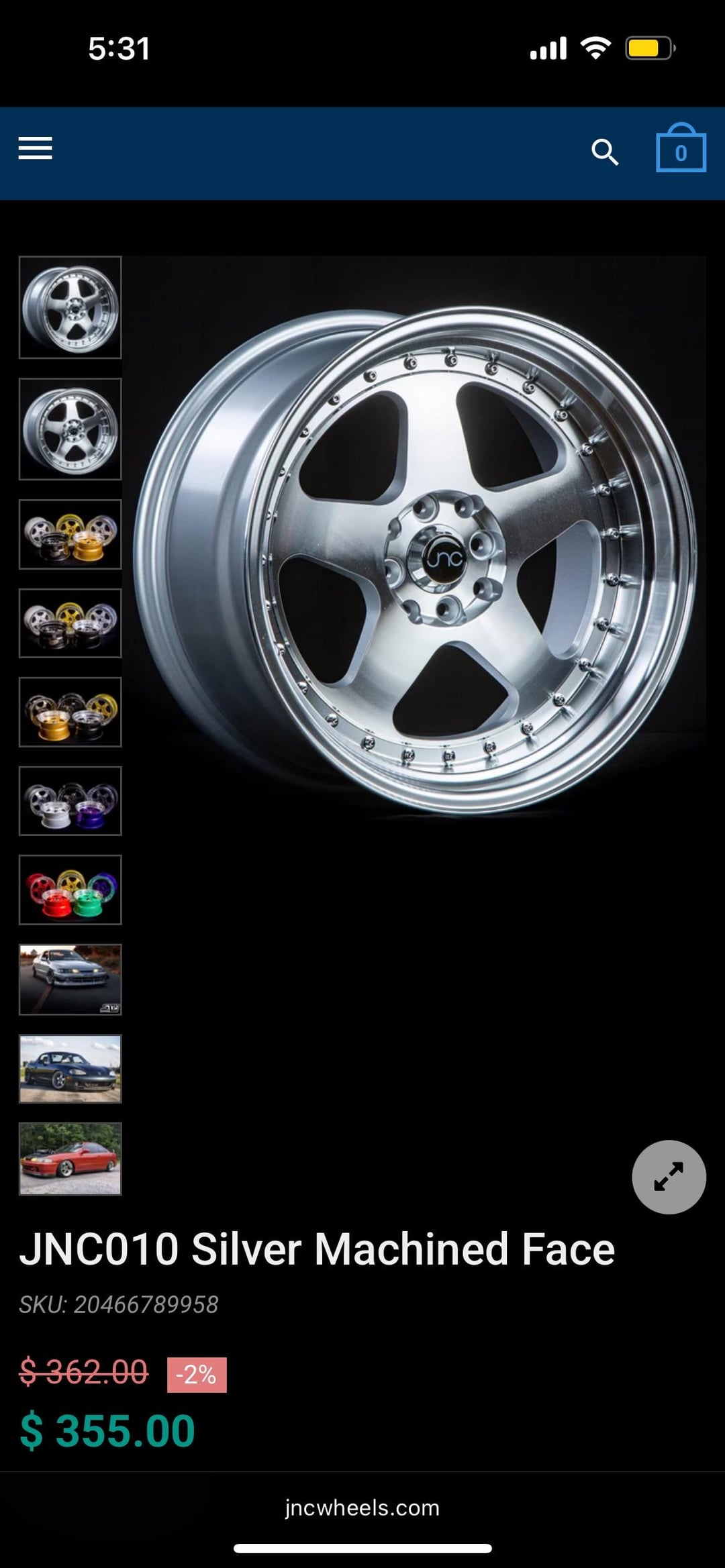View thumbnail with purple and white wheels
Image resolution: width=725 pixels, height=1568 pixels.
(x=70, y=801)
